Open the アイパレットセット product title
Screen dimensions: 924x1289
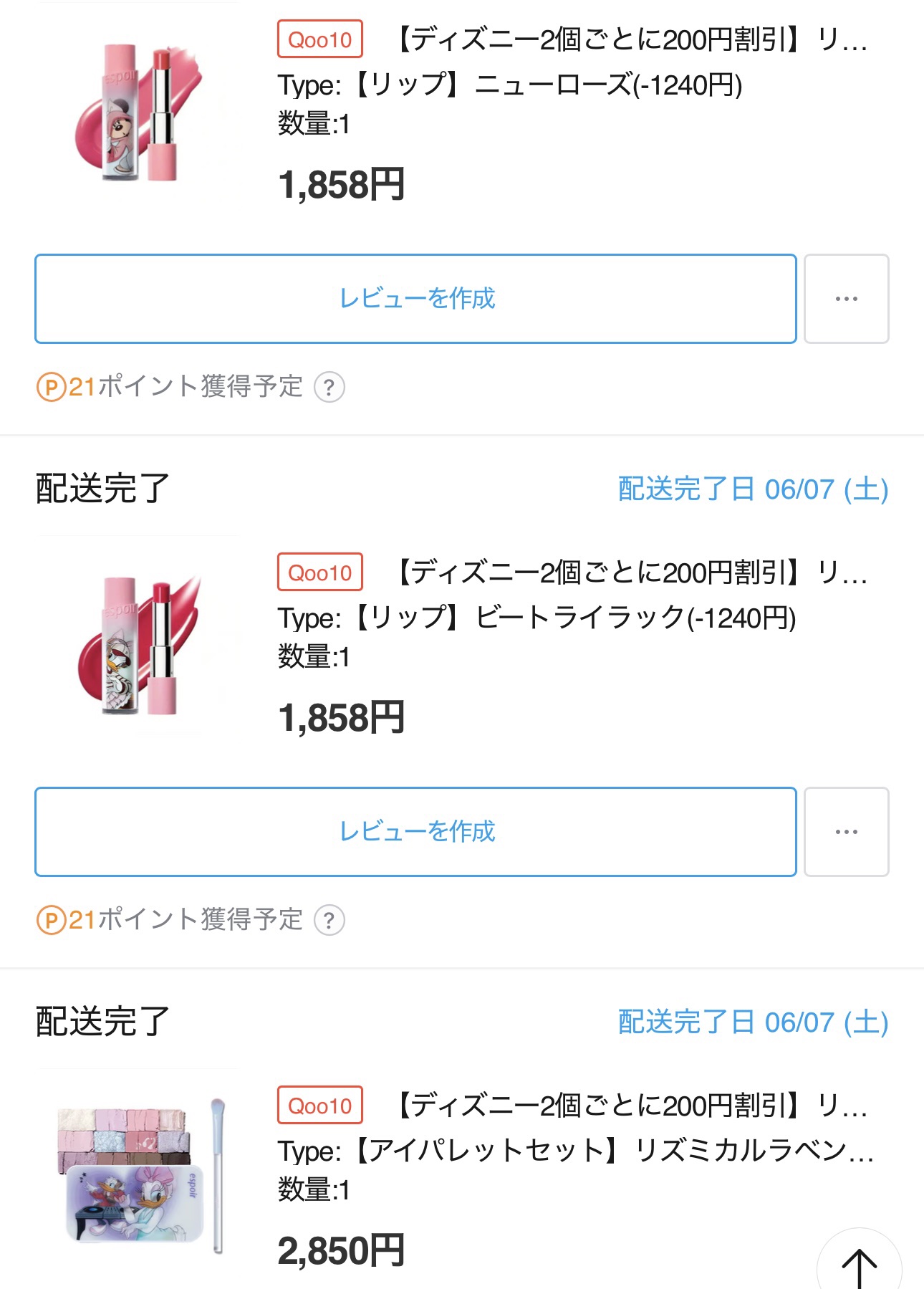(630, 1106)
